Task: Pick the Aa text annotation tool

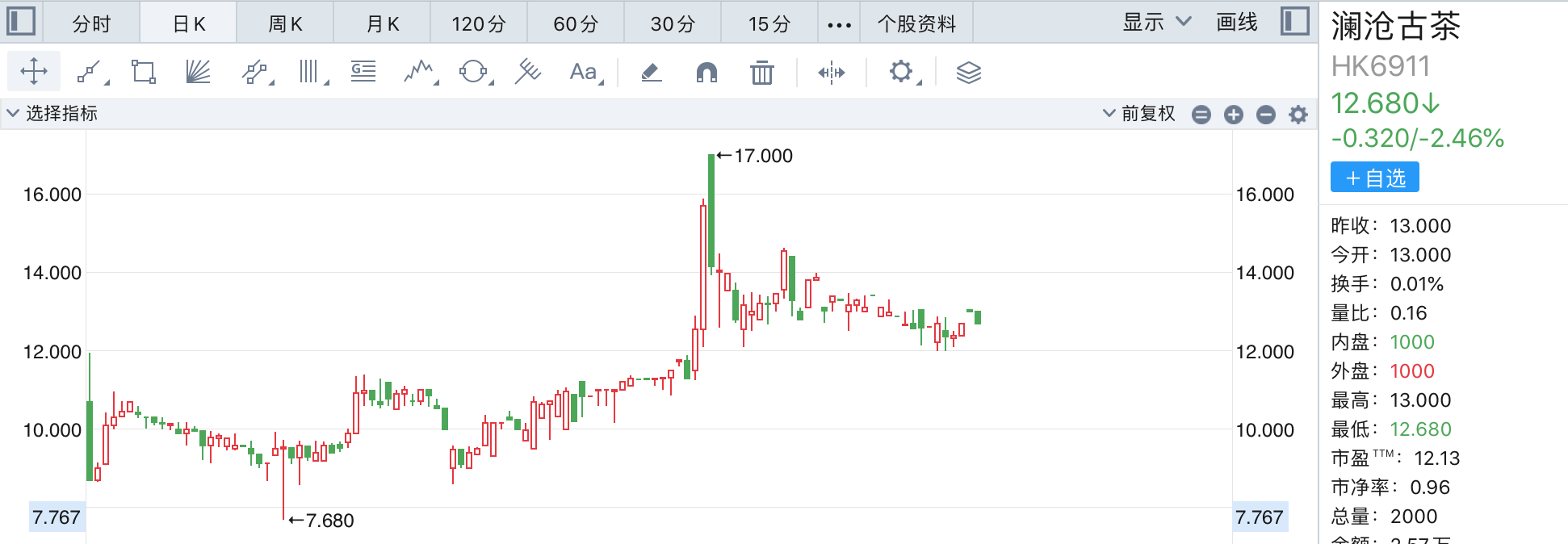Action: (x=584, y=73)
